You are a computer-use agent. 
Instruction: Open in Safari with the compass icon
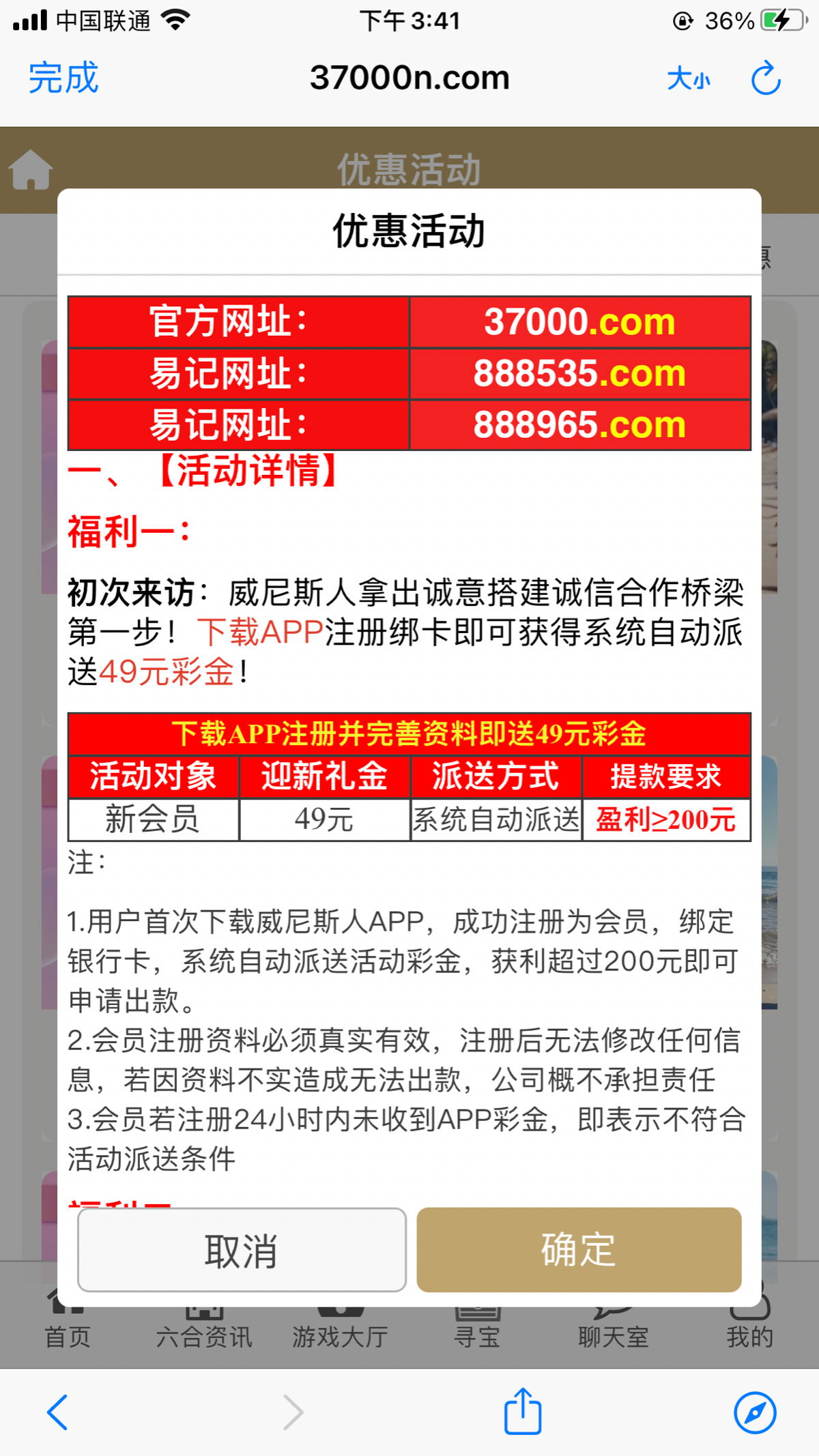(755, 1412)
